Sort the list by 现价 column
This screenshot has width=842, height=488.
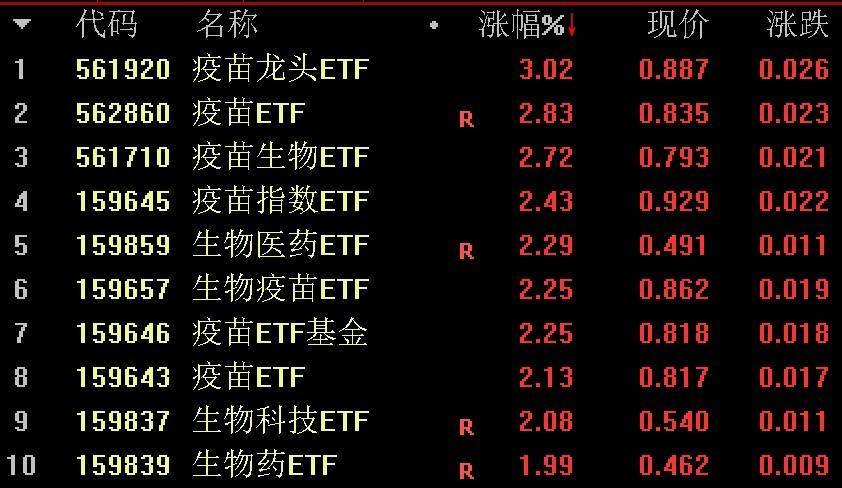coord(677,25)
